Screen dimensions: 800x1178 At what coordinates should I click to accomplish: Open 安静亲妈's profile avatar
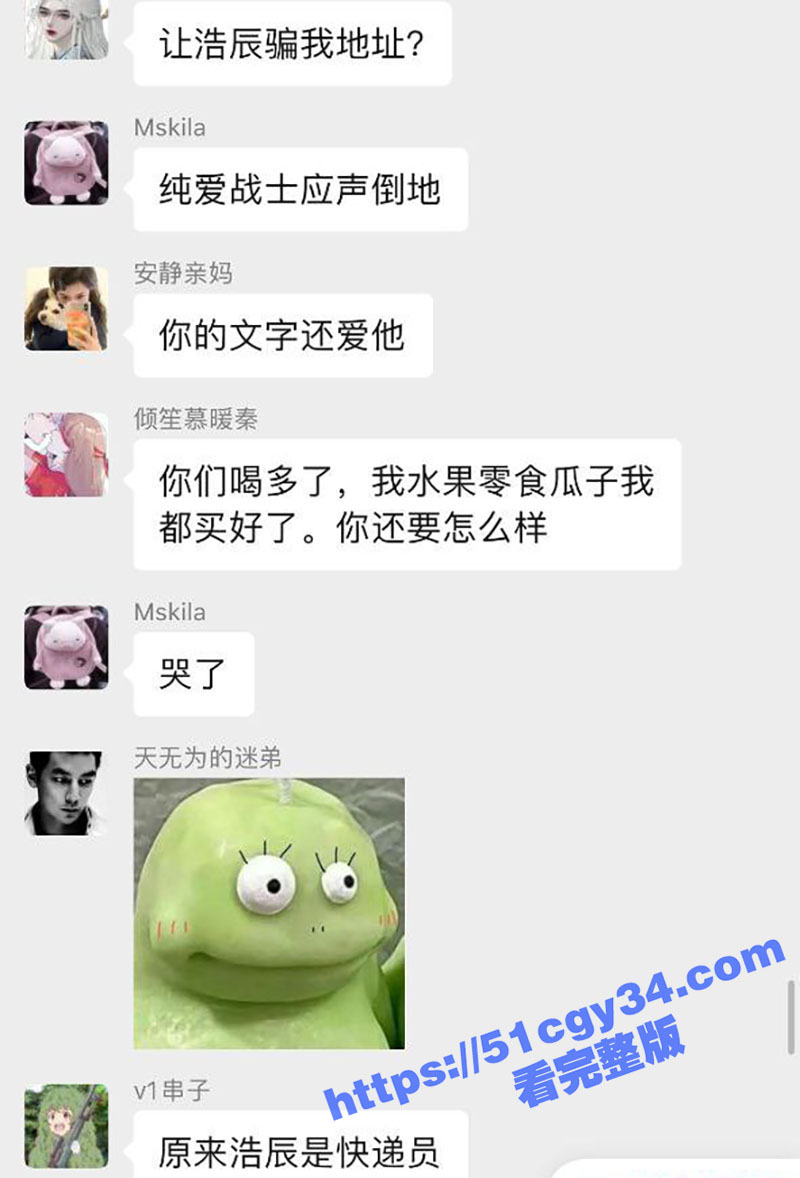[66, 308]
